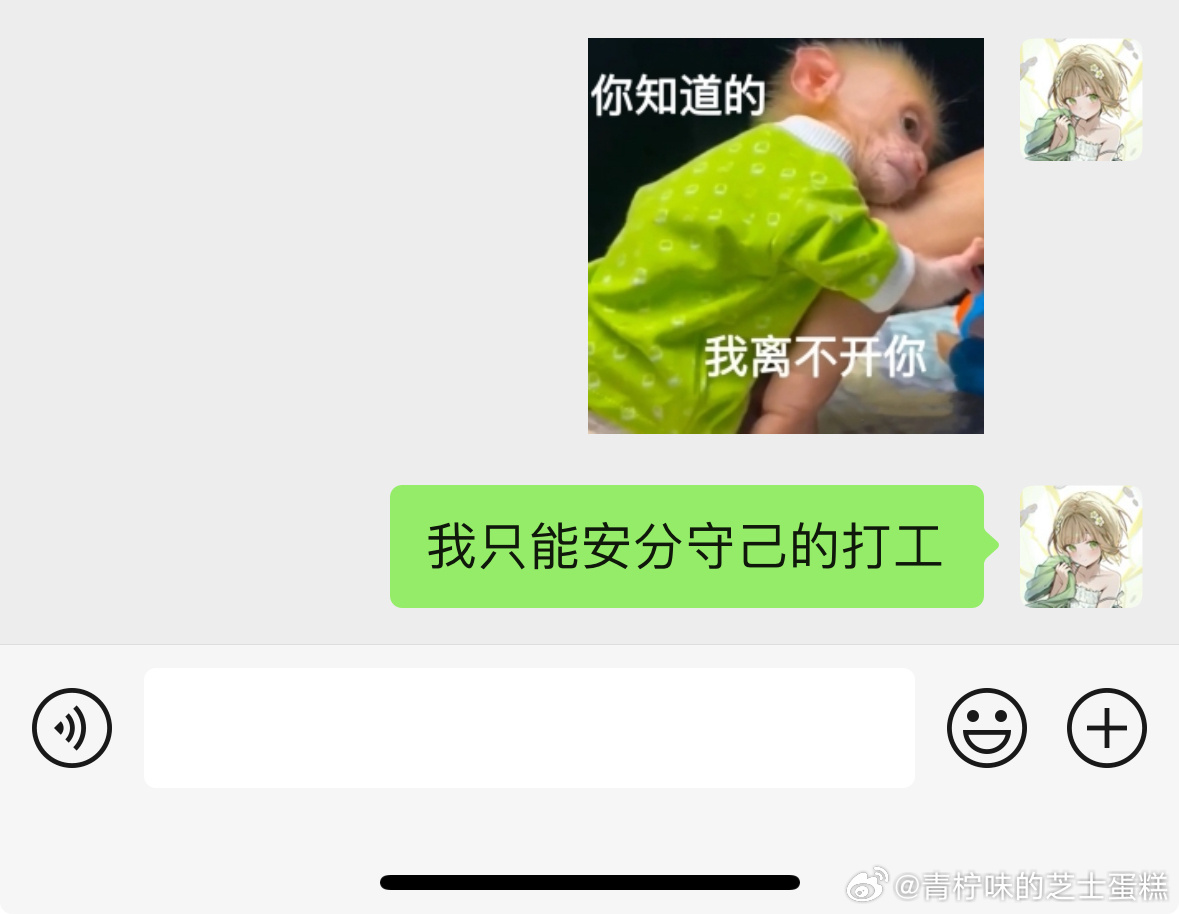Tap the avatar beside the 我只能安分守己的打工 message
Screen dimensions: 1179x914
1080,547
